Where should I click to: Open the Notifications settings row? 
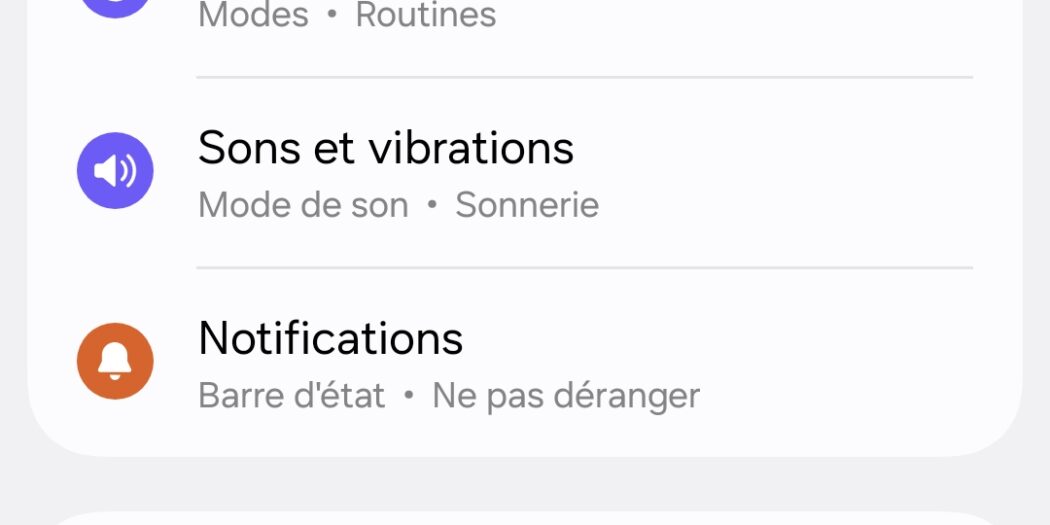pyautogui.click(x=330, y=362)
